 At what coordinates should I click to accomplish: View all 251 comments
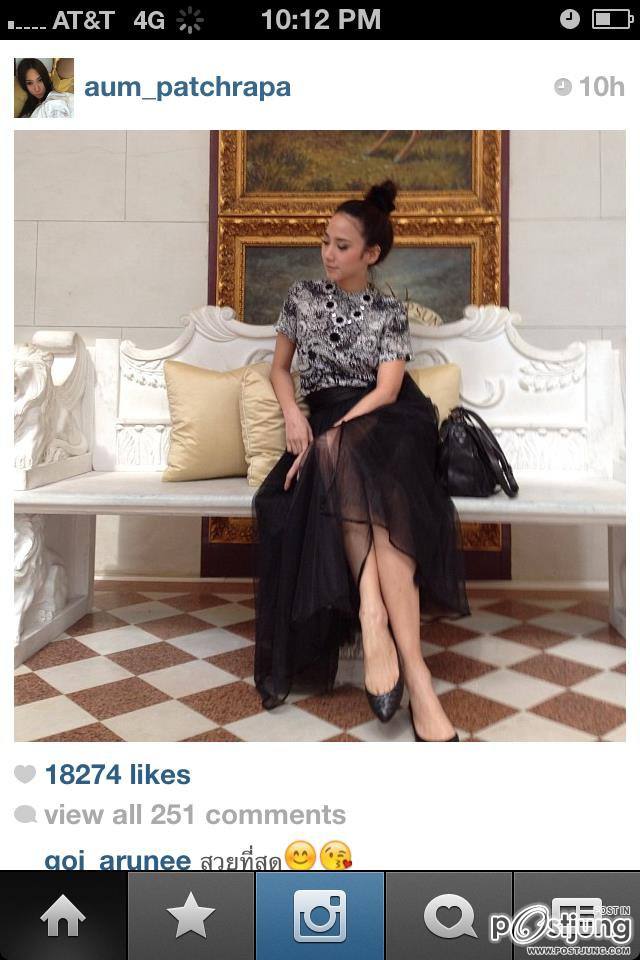pyautogui.click(x=194, y=815)
